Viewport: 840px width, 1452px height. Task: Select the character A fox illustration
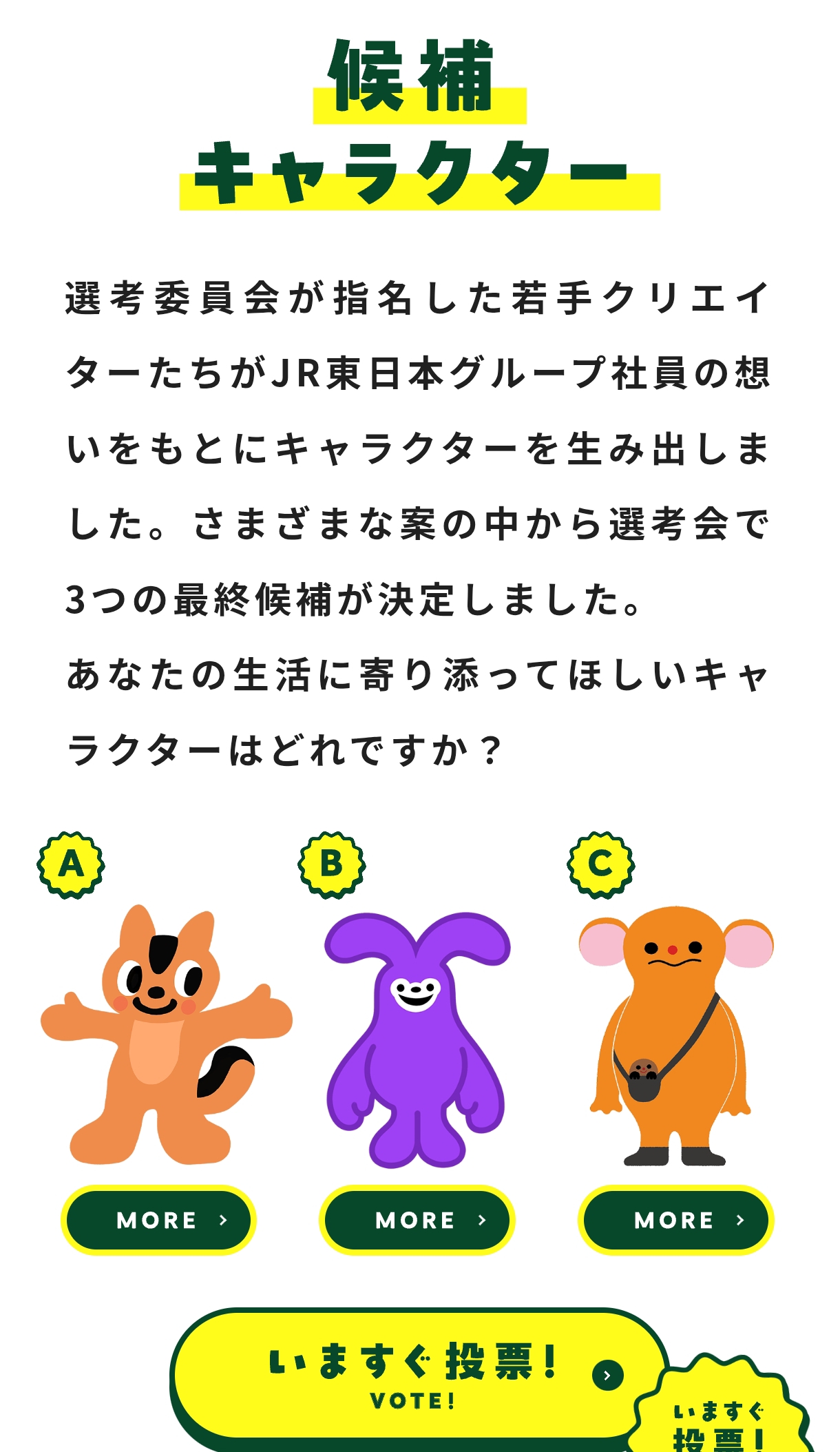(x=167, y=1033)
